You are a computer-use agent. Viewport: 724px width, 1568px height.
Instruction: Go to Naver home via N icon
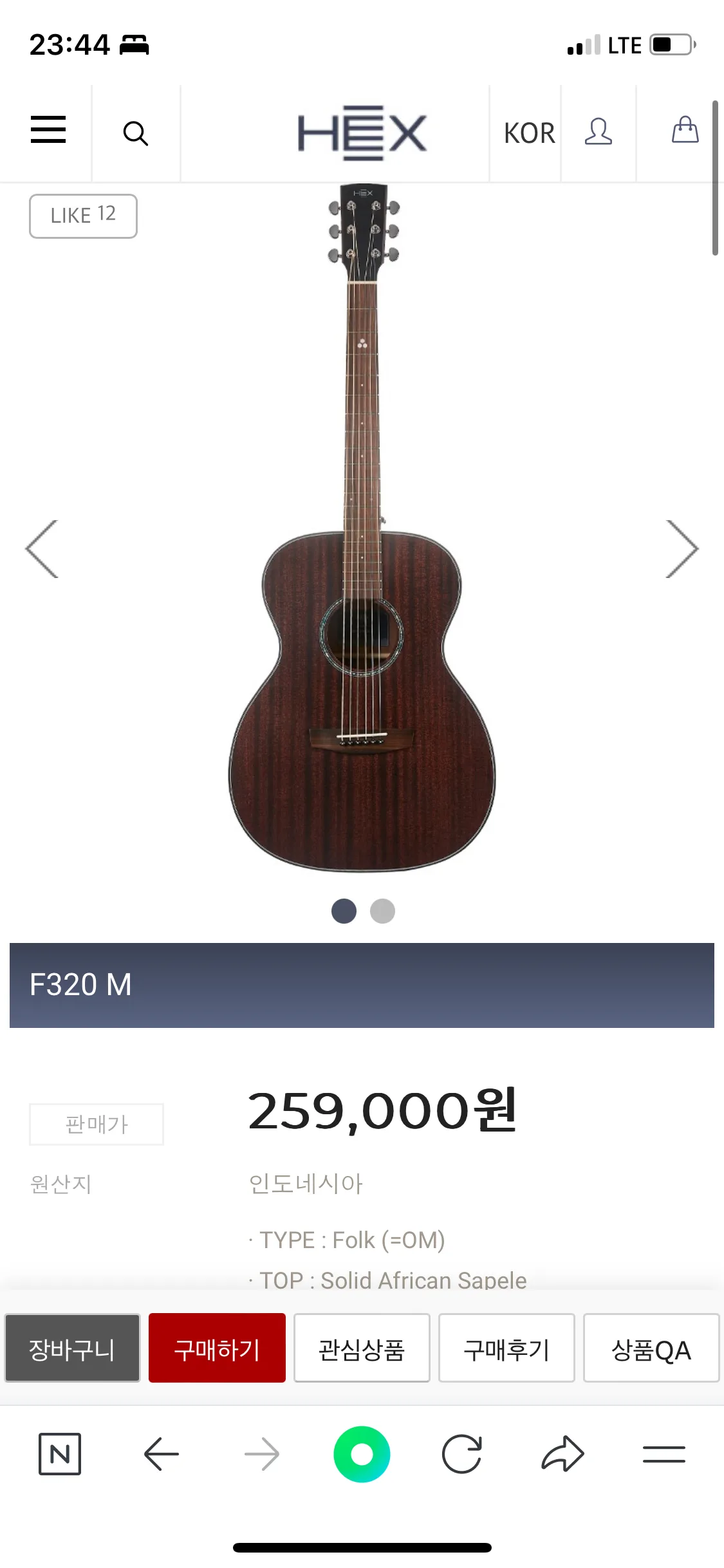pyautogui.click(x=60, y=1454)
